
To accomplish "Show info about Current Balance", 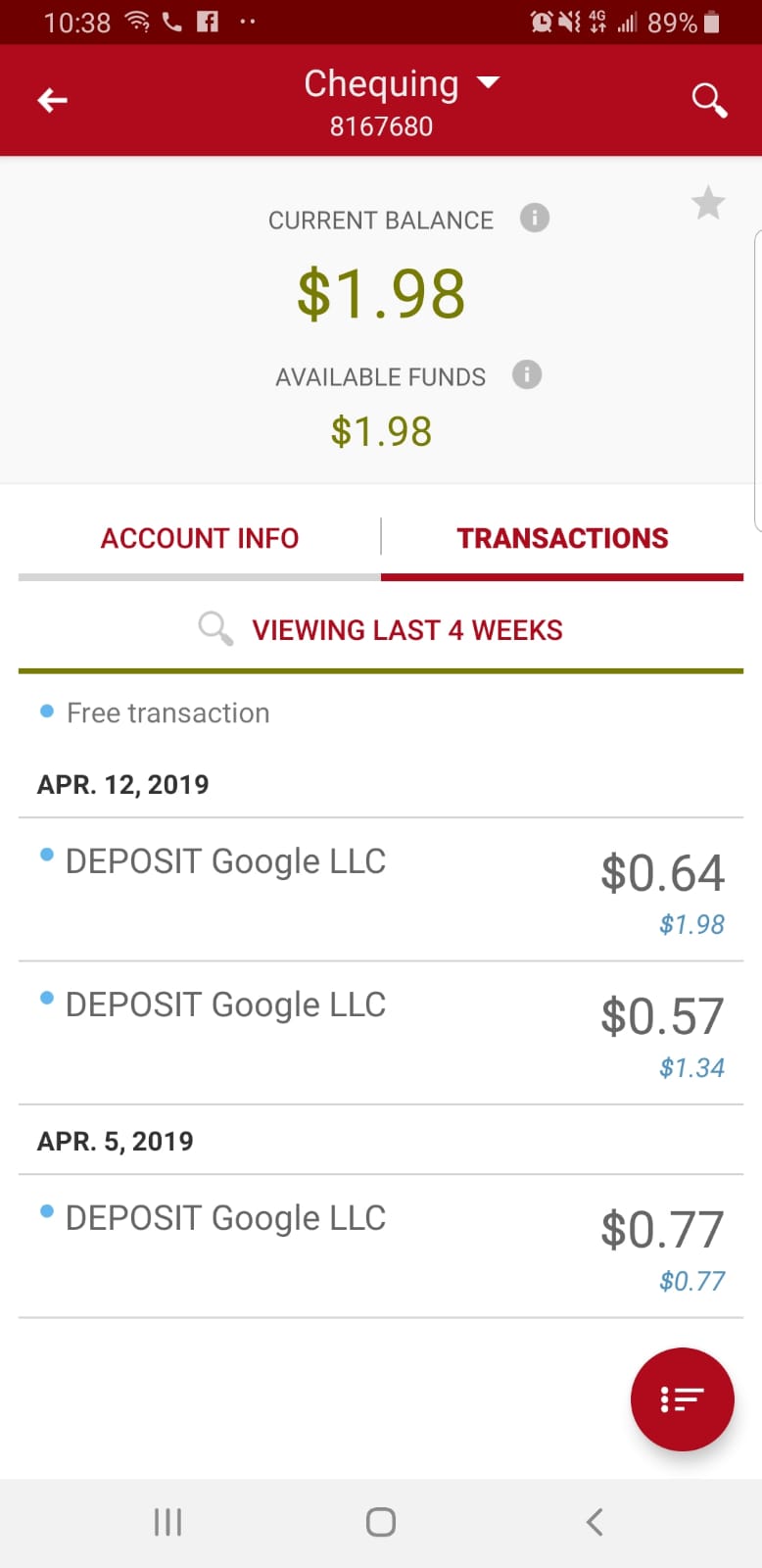I will click(535, 218).
